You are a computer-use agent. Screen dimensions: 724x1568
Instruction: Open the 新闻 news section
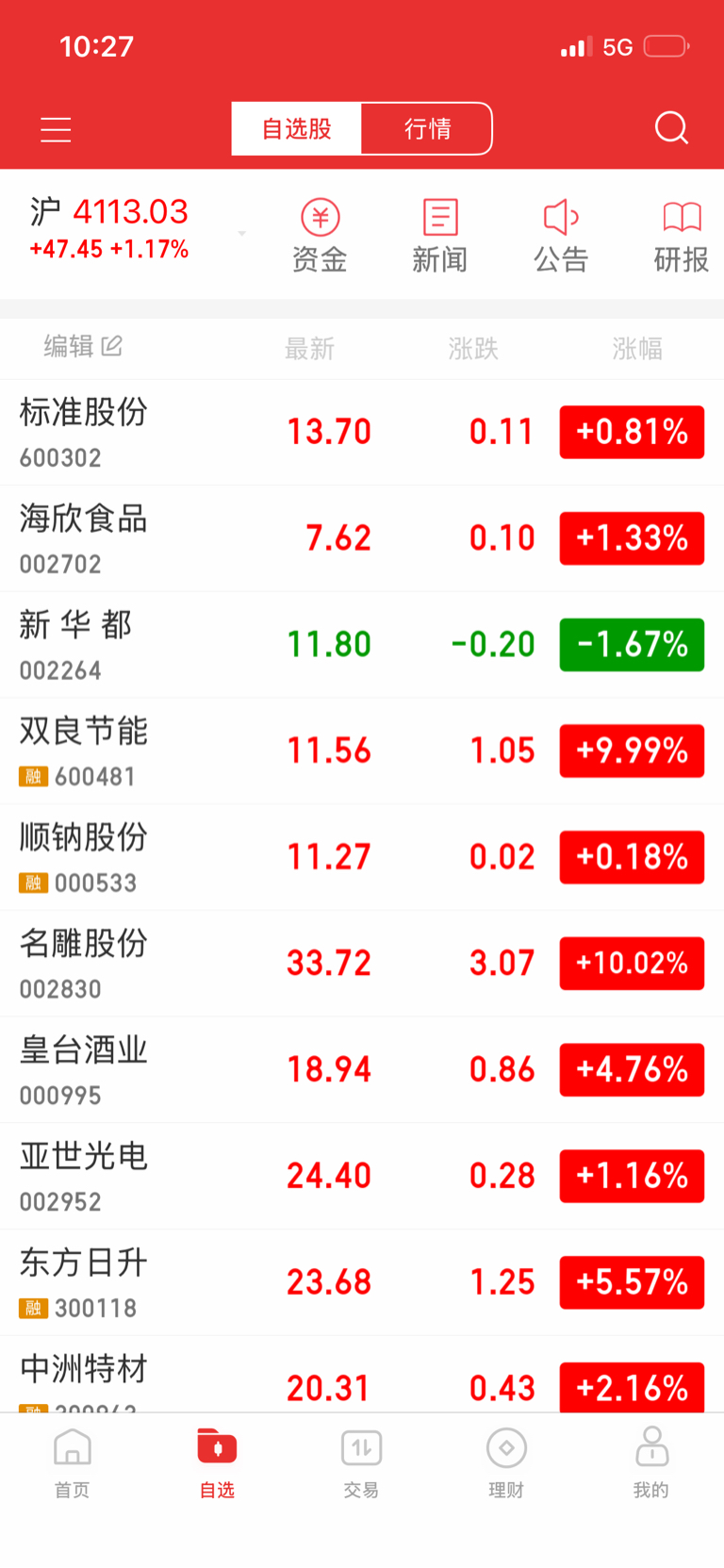[x=439, y=236]
